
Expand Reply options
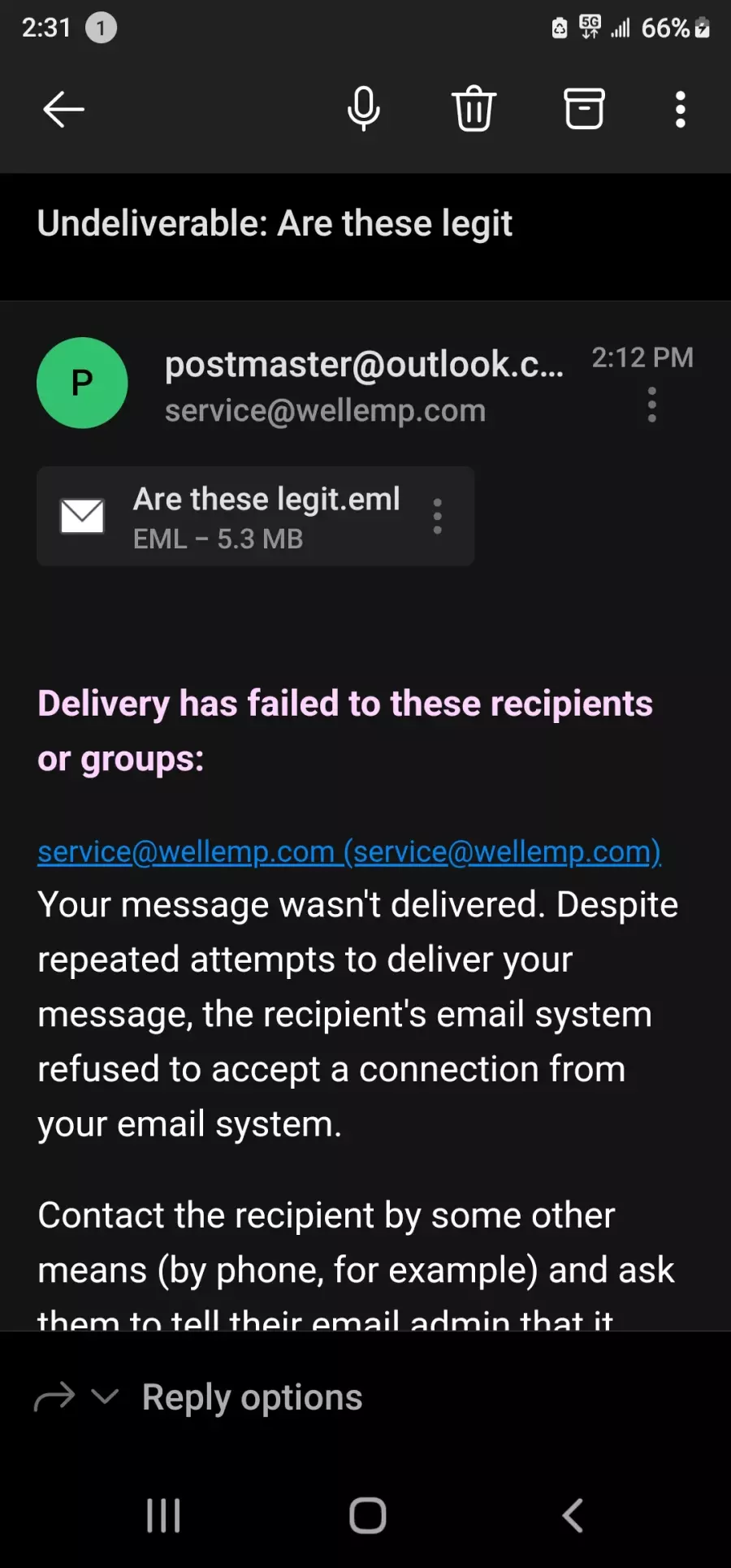point(199,1397)
